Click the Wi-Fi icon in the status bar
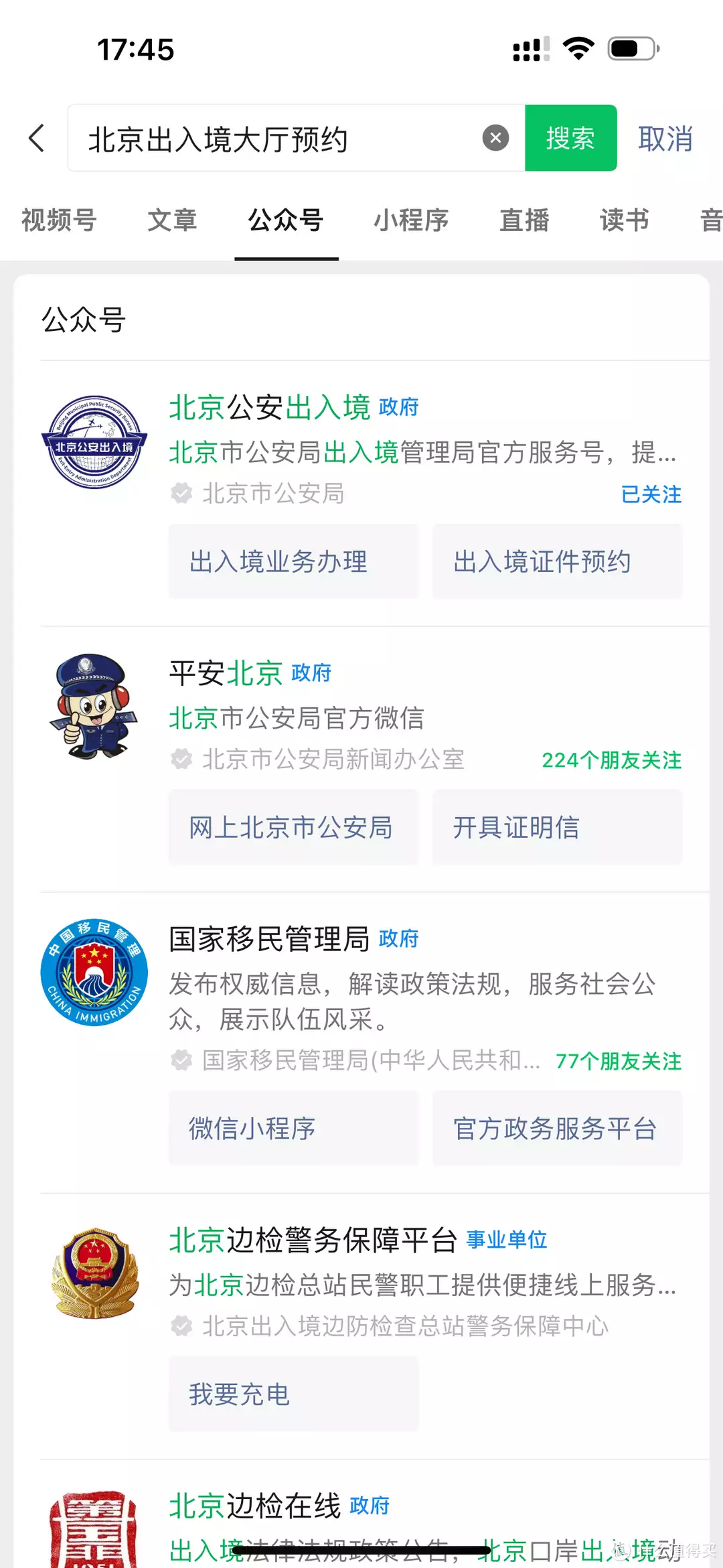This screenshot has height=1568, width=723. 577,47
